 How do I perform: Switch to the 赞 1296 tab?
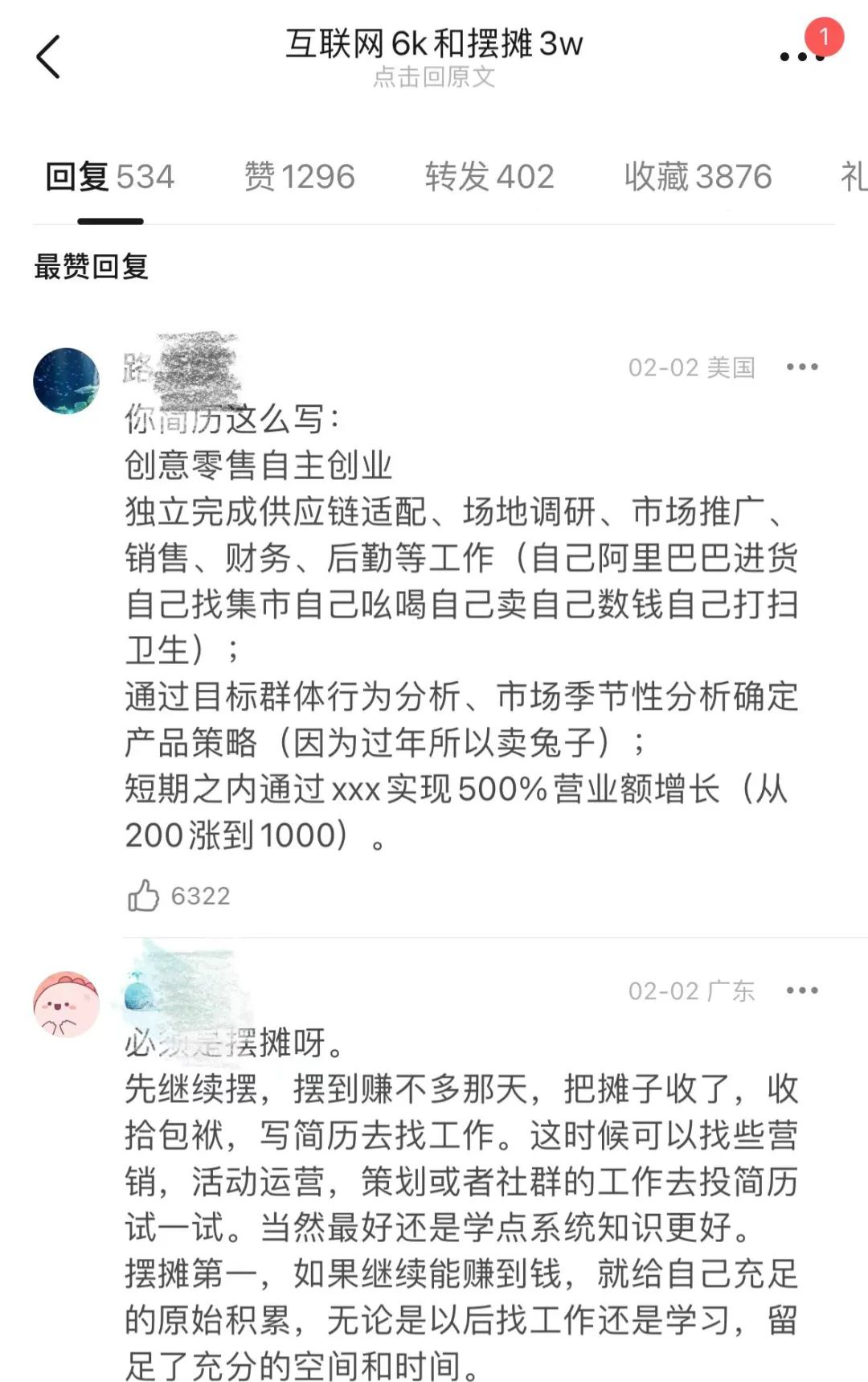tap(299, 177)
